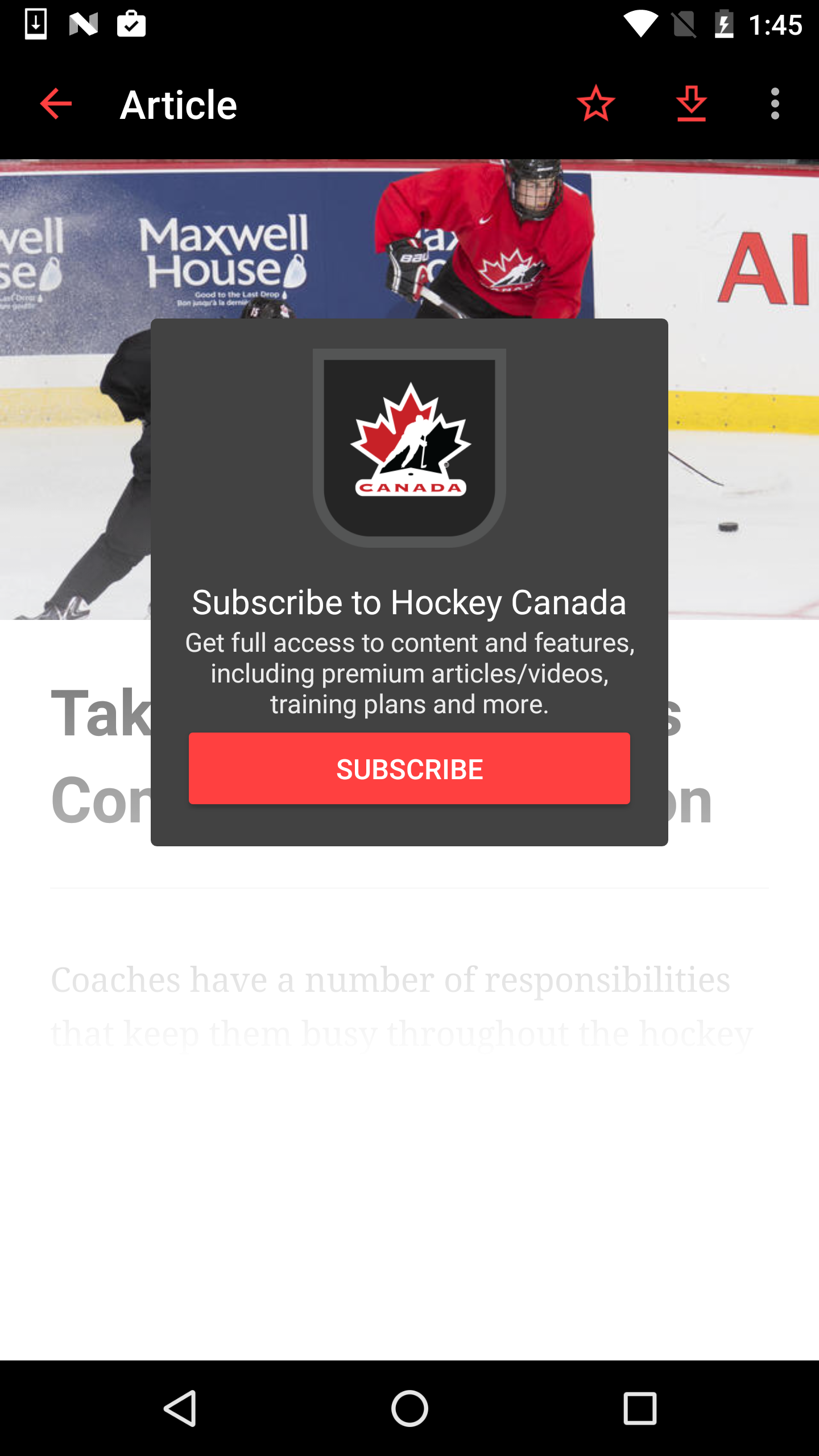819x1456 pixels.
Task: Tap the system home button
Action: point(409,1408)
